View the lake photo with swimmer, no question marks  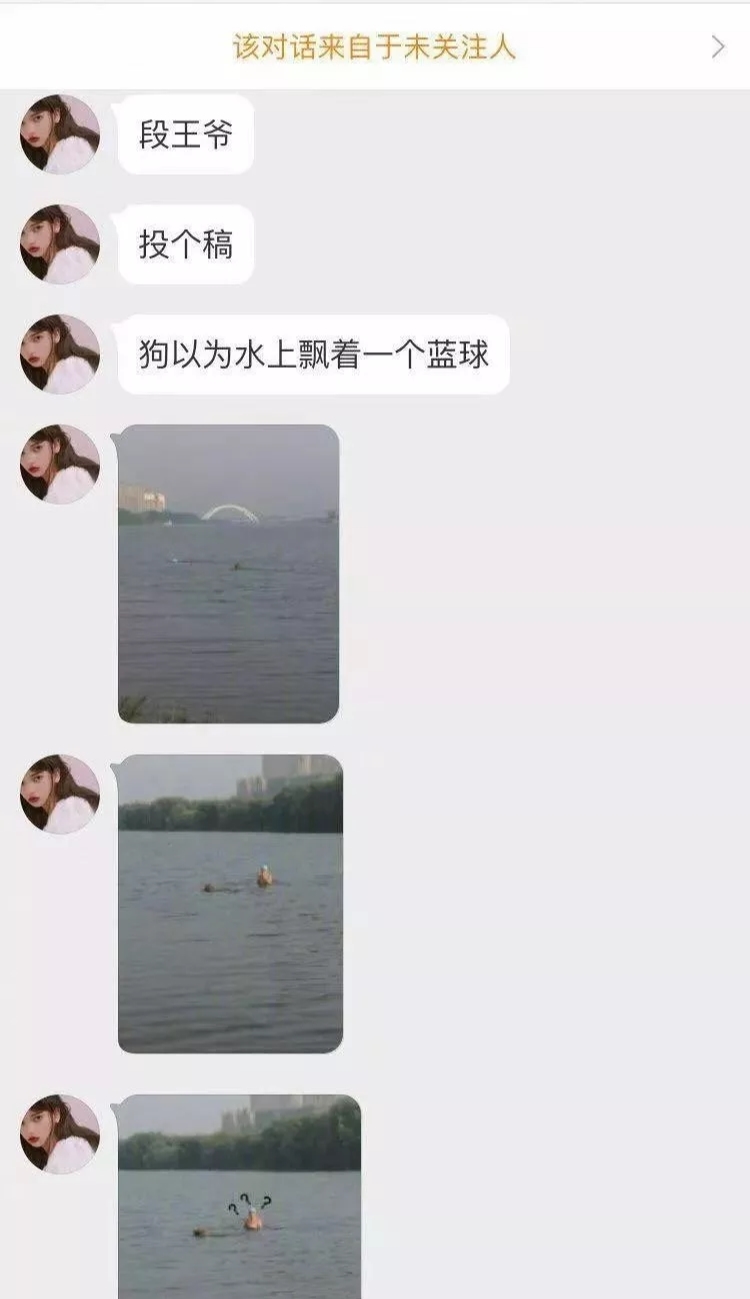coord(230,903)
